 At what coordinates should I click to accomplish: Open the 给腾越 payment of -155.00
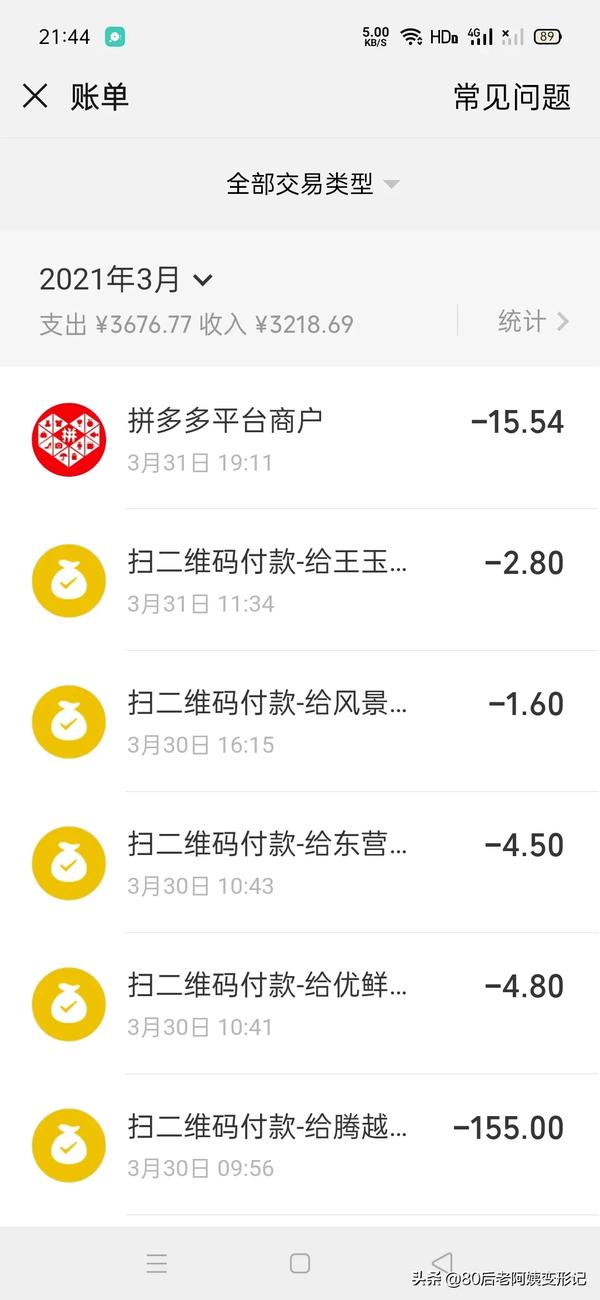pyautogui.click(x=300, y=1145)
